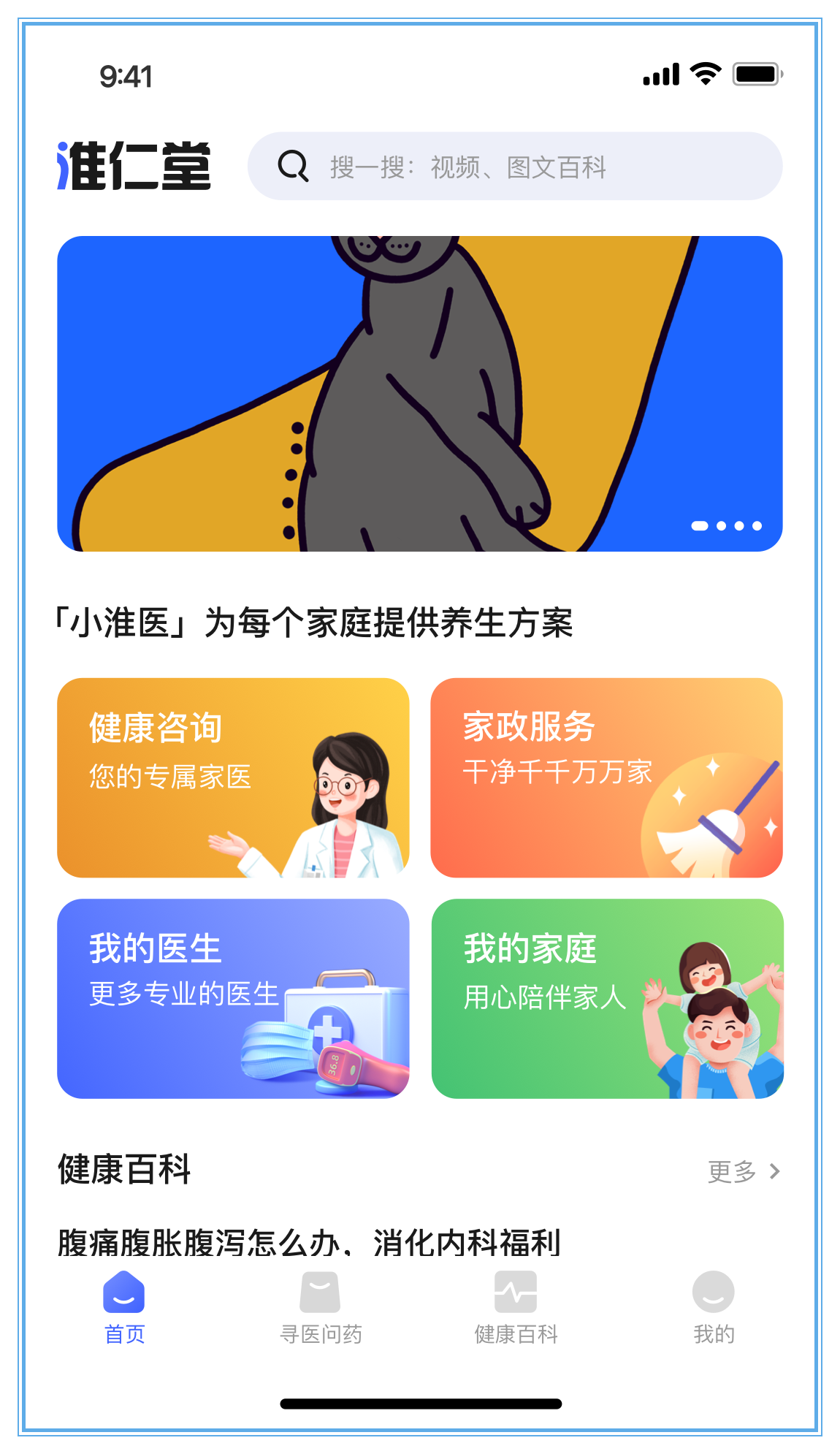Open the 我的医生 card
The height and width of the screenshot is (1454, 840).
[x=233, y=998]
